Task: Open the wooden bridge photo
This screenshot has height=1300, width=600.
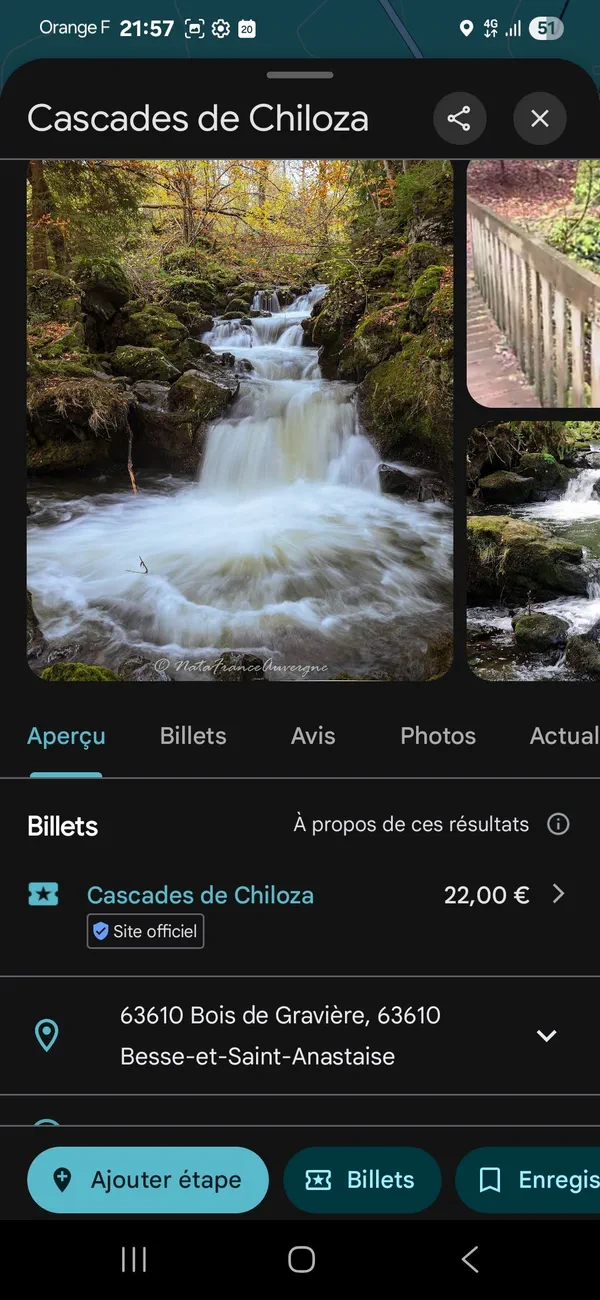Action: point(534,283)
